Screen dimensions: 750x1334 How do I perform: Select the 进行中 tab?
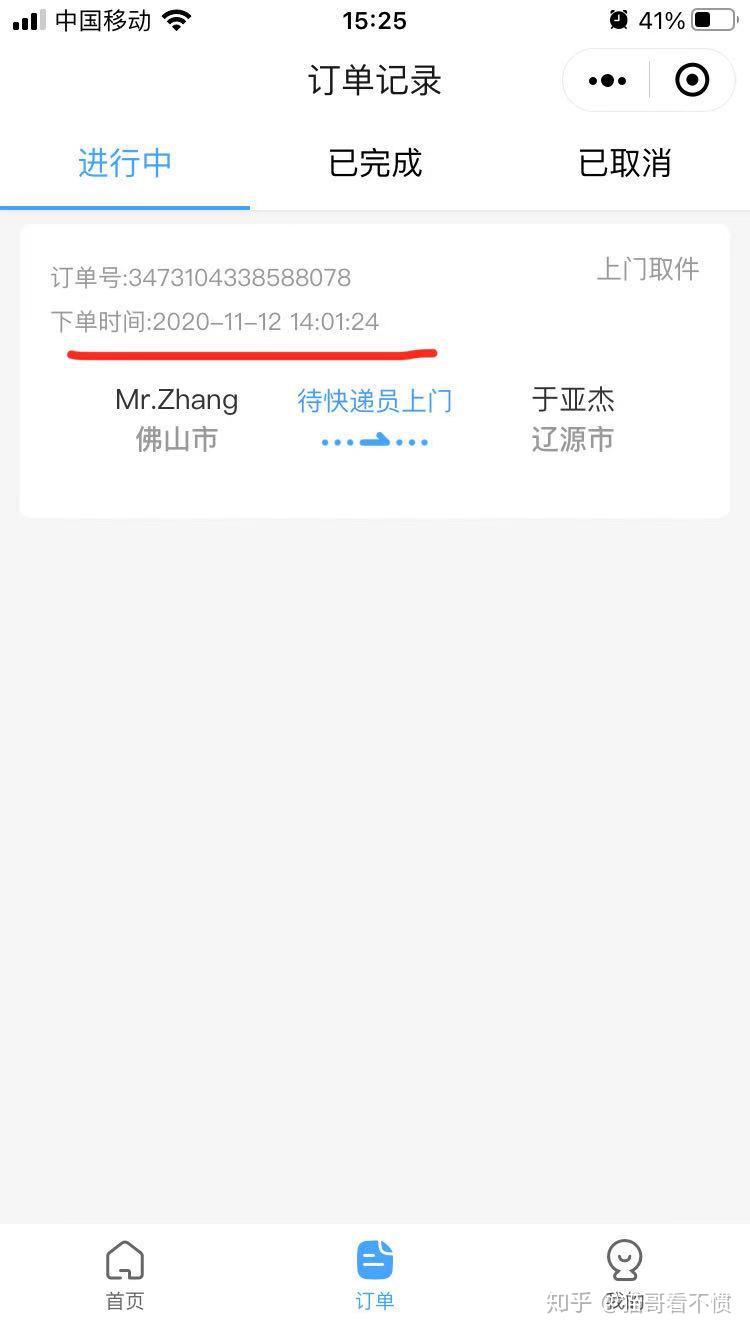(x=125, y=163)
